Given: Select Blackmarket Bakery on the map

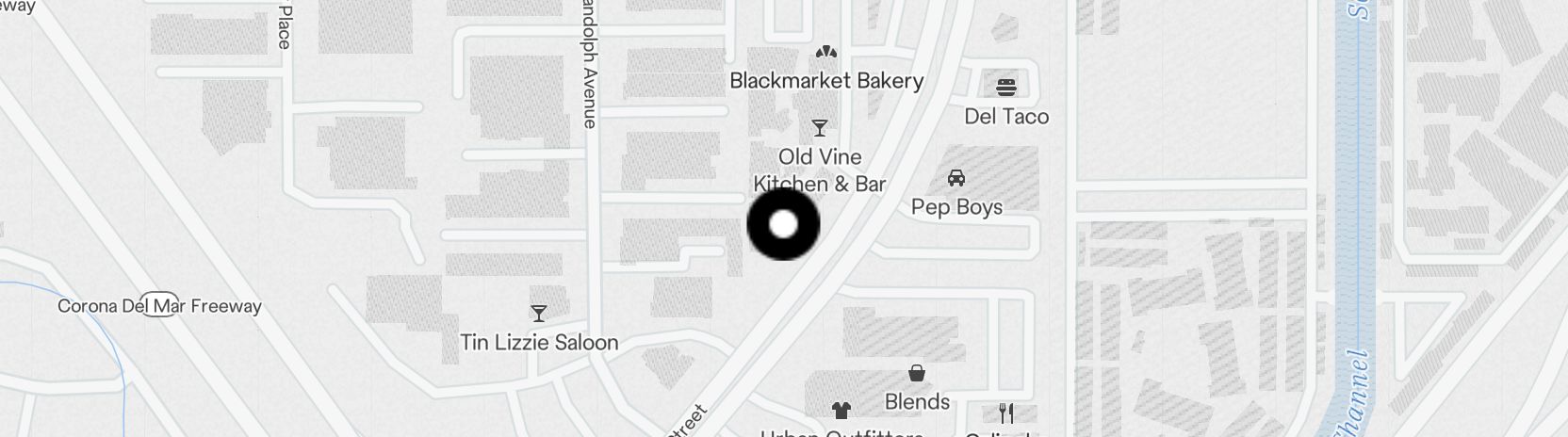Looking at the screenshot, I should tap(825, 54).
